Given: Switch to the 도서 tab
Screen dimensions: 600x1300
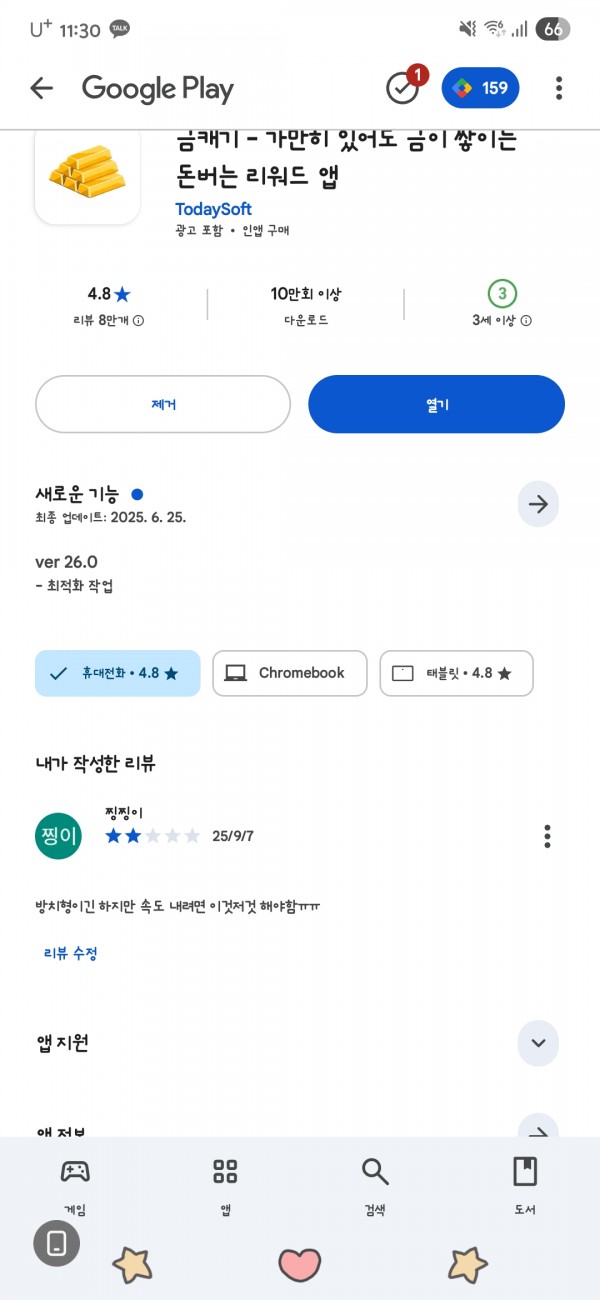Looking at the screenshot, I should coord(525,1186).
